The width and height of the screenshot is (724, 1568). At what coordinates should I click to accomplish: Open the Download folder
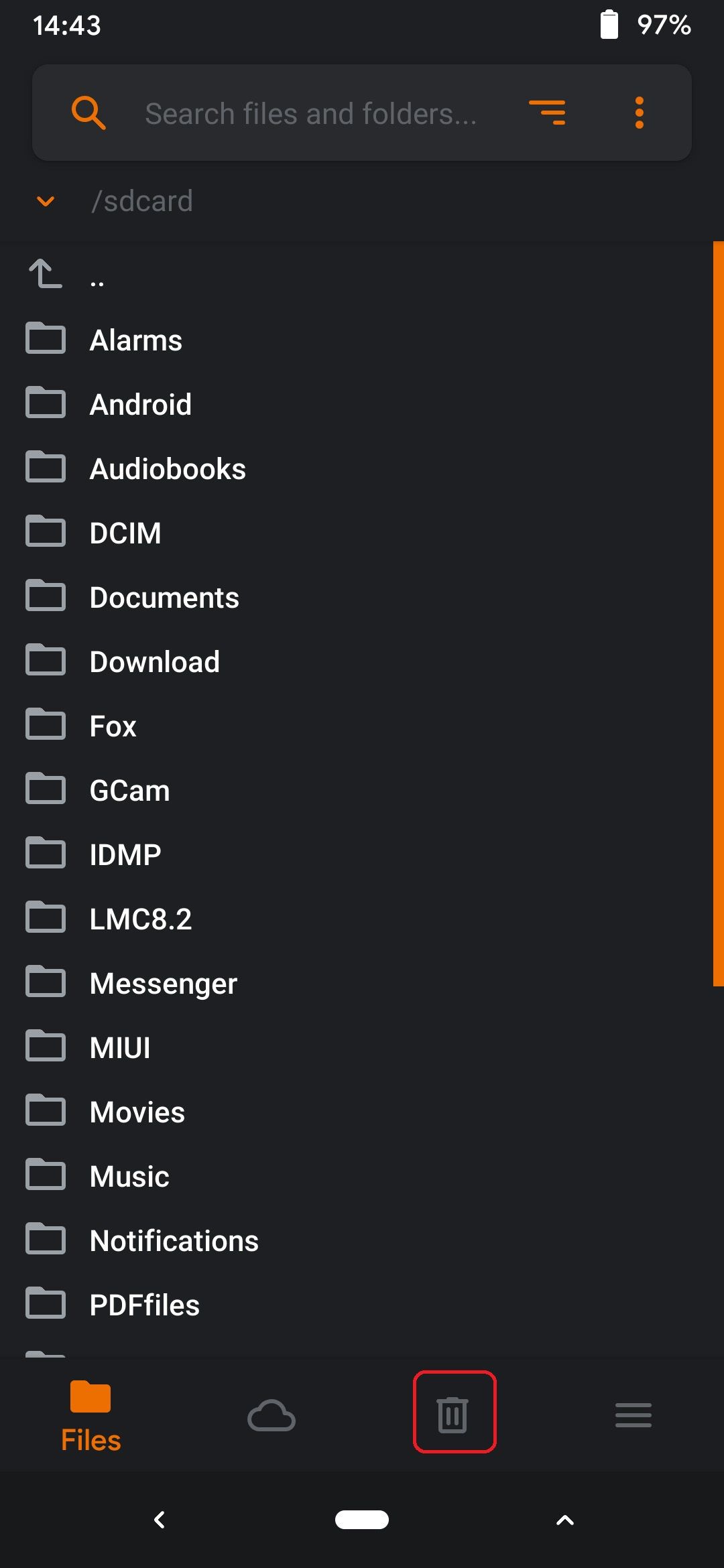[155, 661]
